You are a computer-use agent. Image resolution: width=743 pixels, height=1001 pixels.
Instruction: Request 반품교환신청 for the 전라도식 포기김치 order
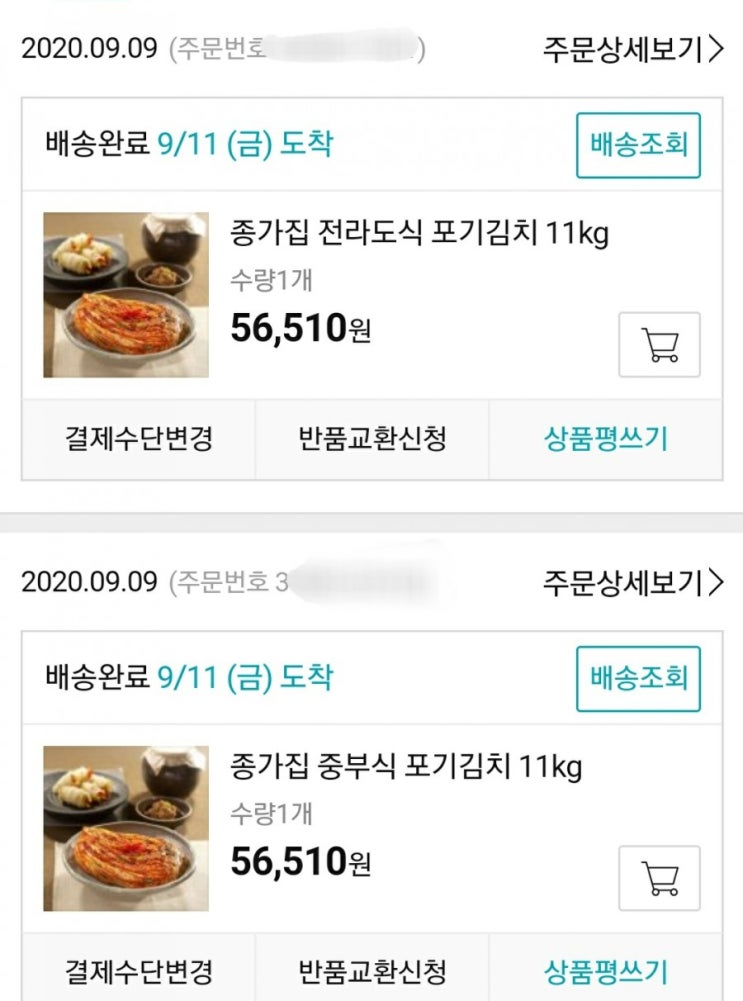tap(372, 439)
